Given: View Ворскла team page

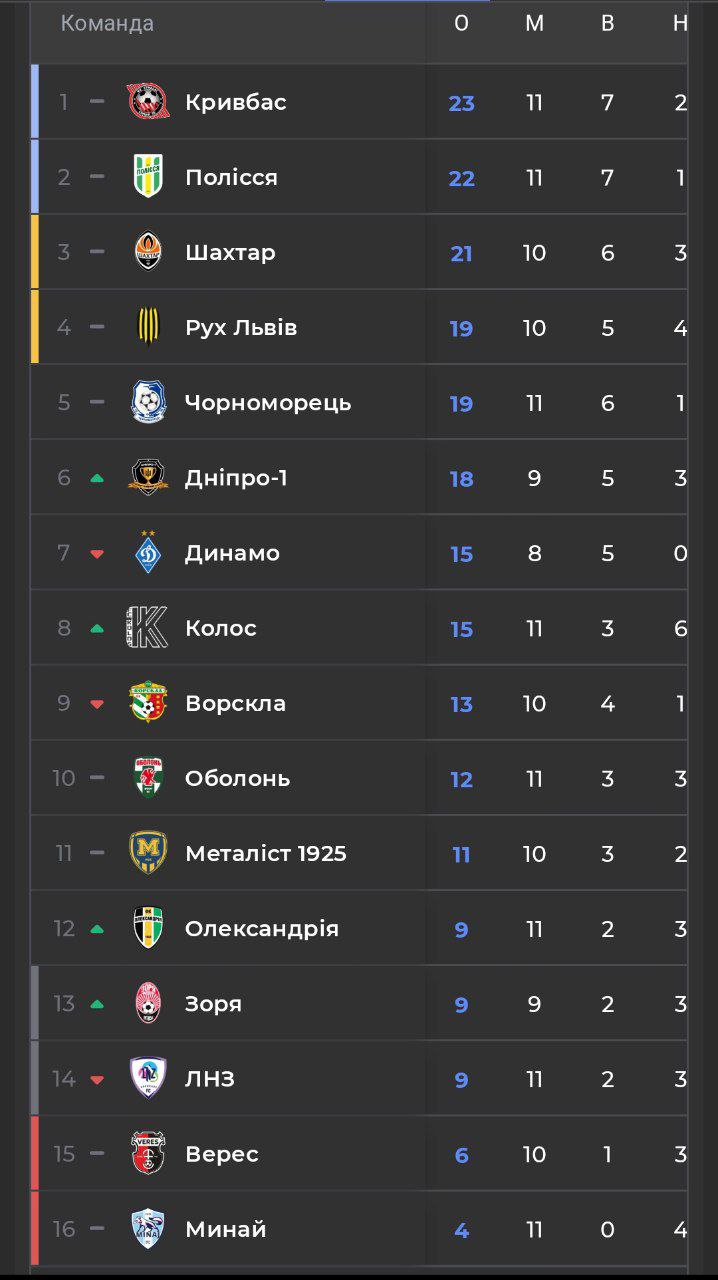Looking at the screenshot, I should (x=359, y=702).
